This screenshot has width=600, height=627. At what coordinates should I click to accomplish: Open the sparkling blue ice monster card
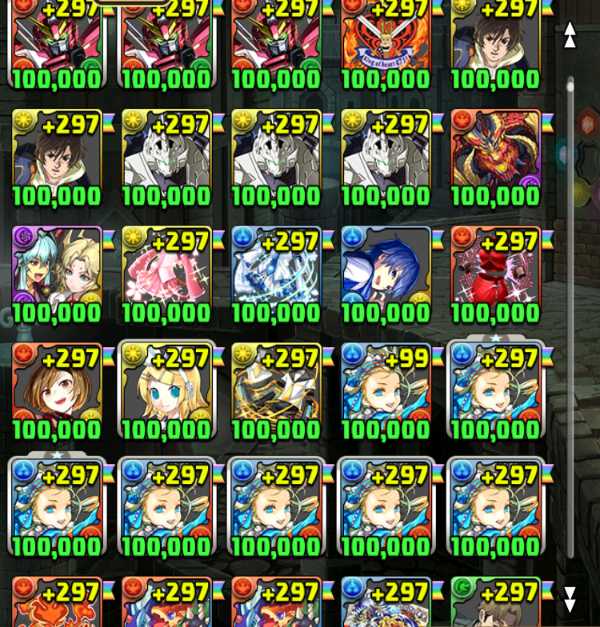[276, 274]
